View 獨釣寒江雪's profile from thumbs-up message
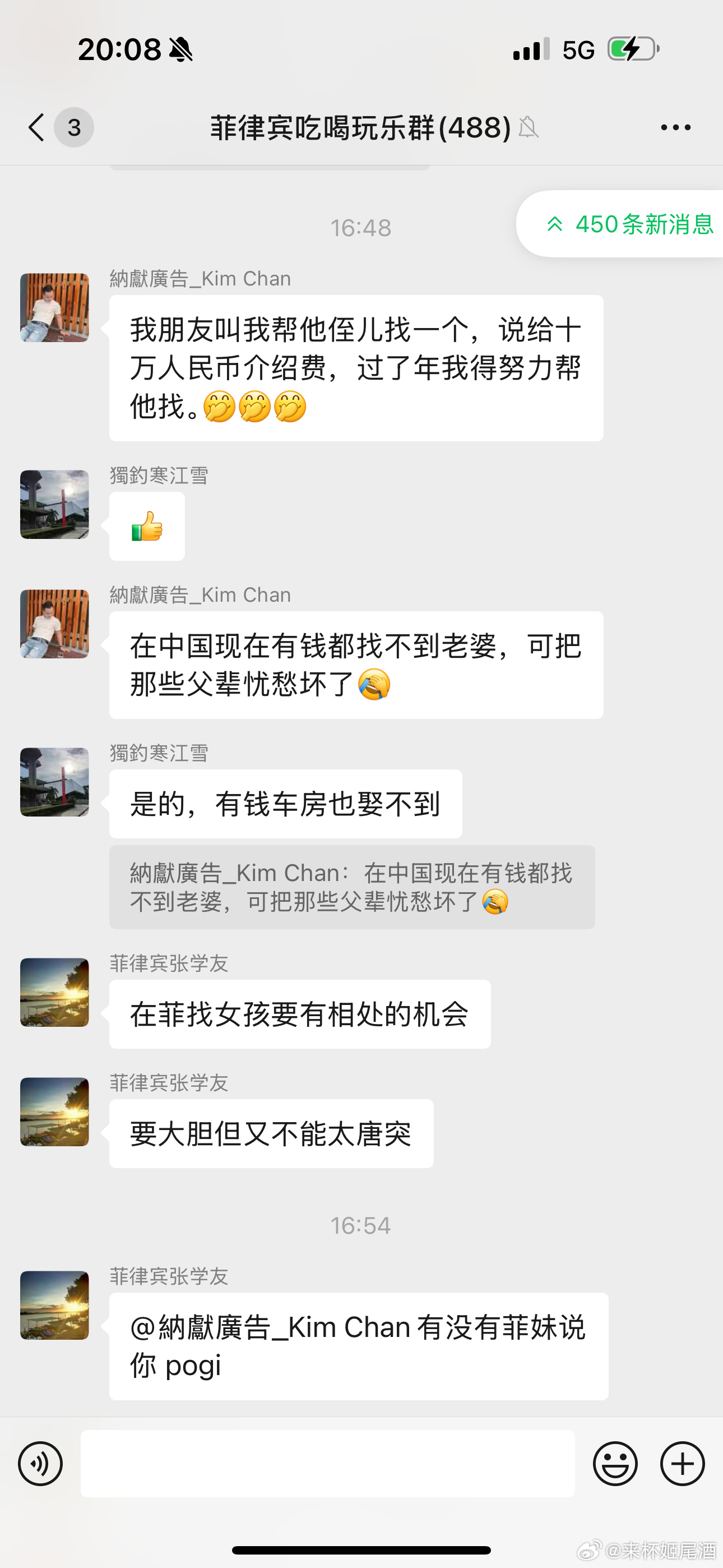The width and height of the screenshot is (723, 1568). coord(55,505)
